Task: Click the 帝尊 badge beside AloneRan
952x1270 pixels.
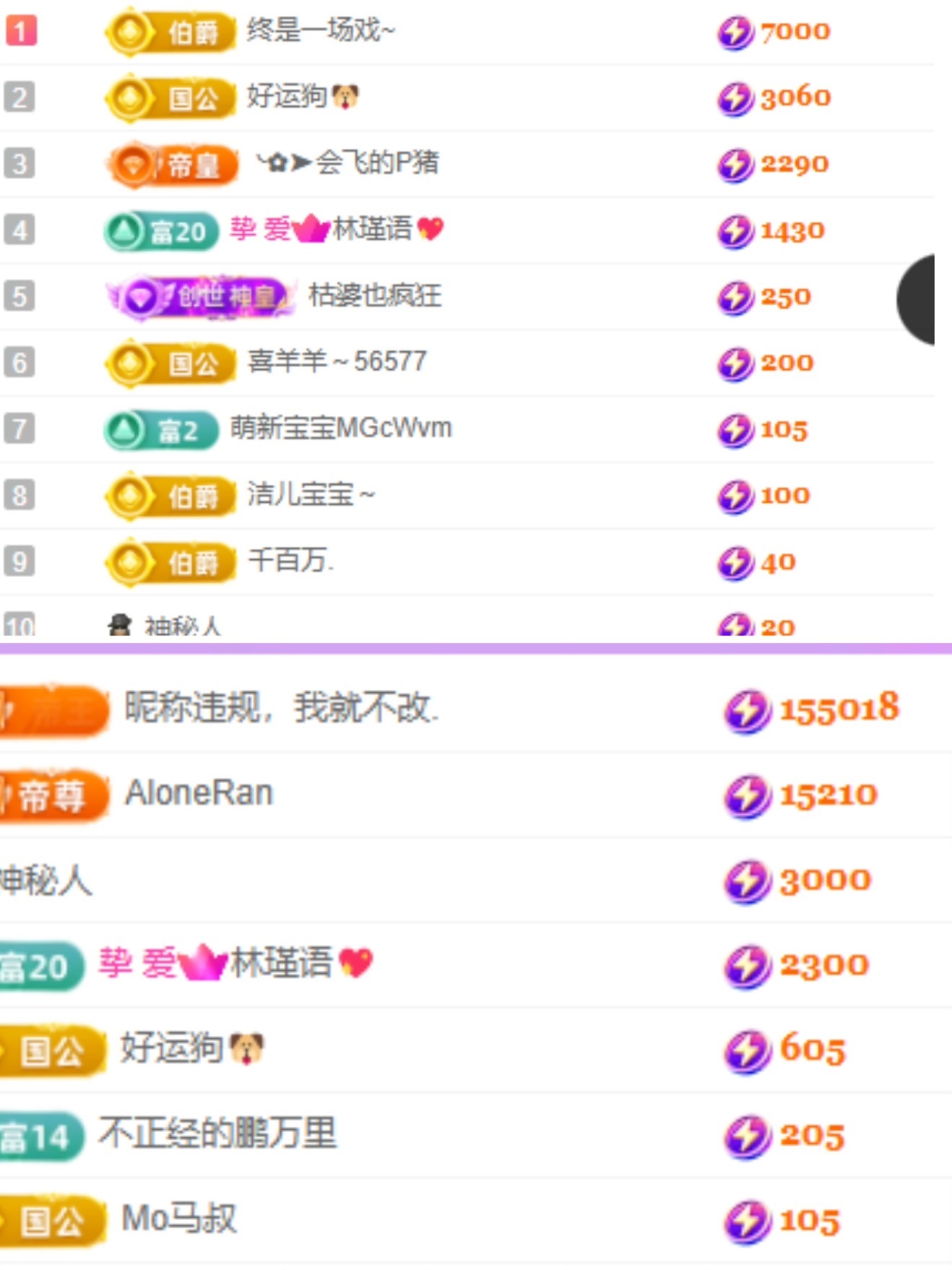Action: [51, 792]
